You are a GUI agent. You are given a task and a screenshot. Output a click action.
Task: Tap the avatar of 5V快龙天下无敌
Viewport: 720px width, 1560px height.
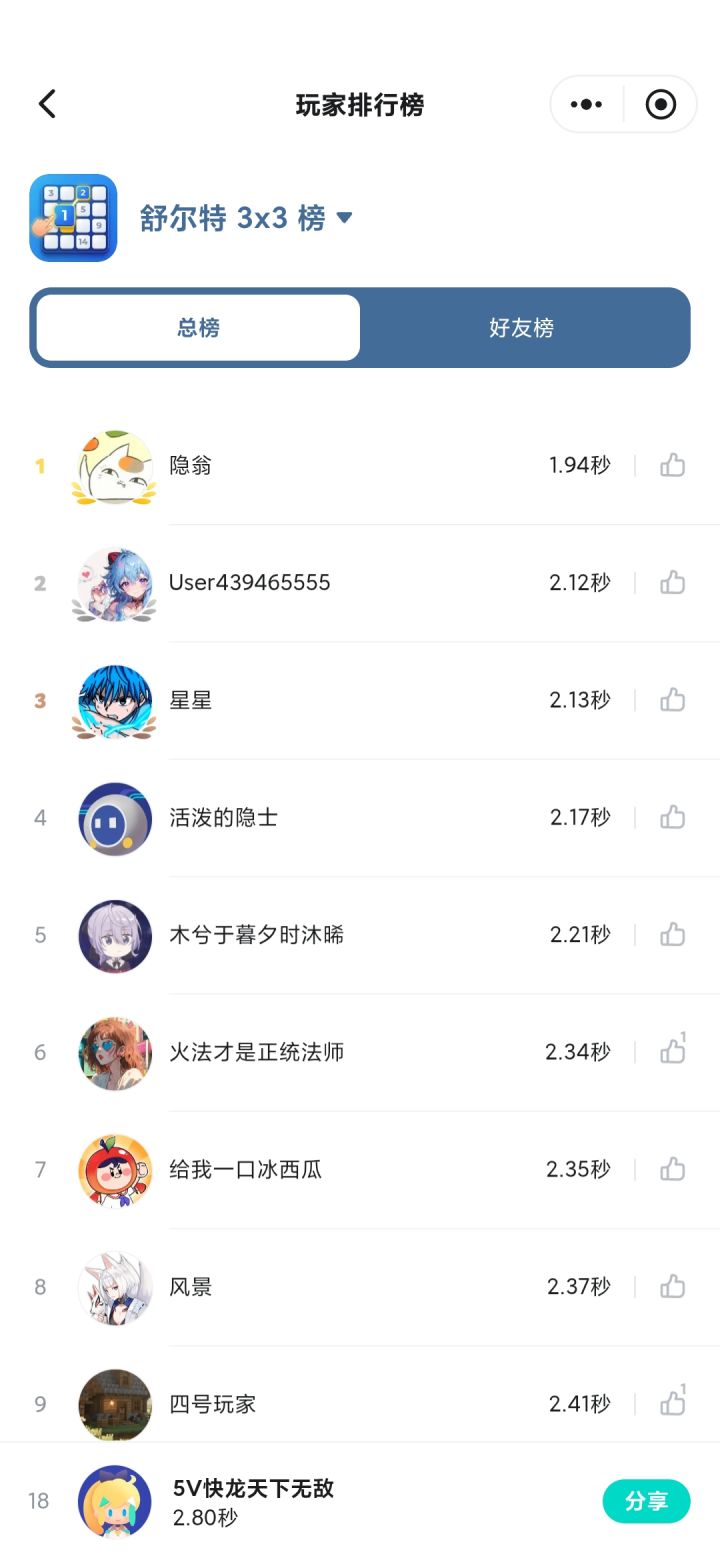tap(114, 1500)
